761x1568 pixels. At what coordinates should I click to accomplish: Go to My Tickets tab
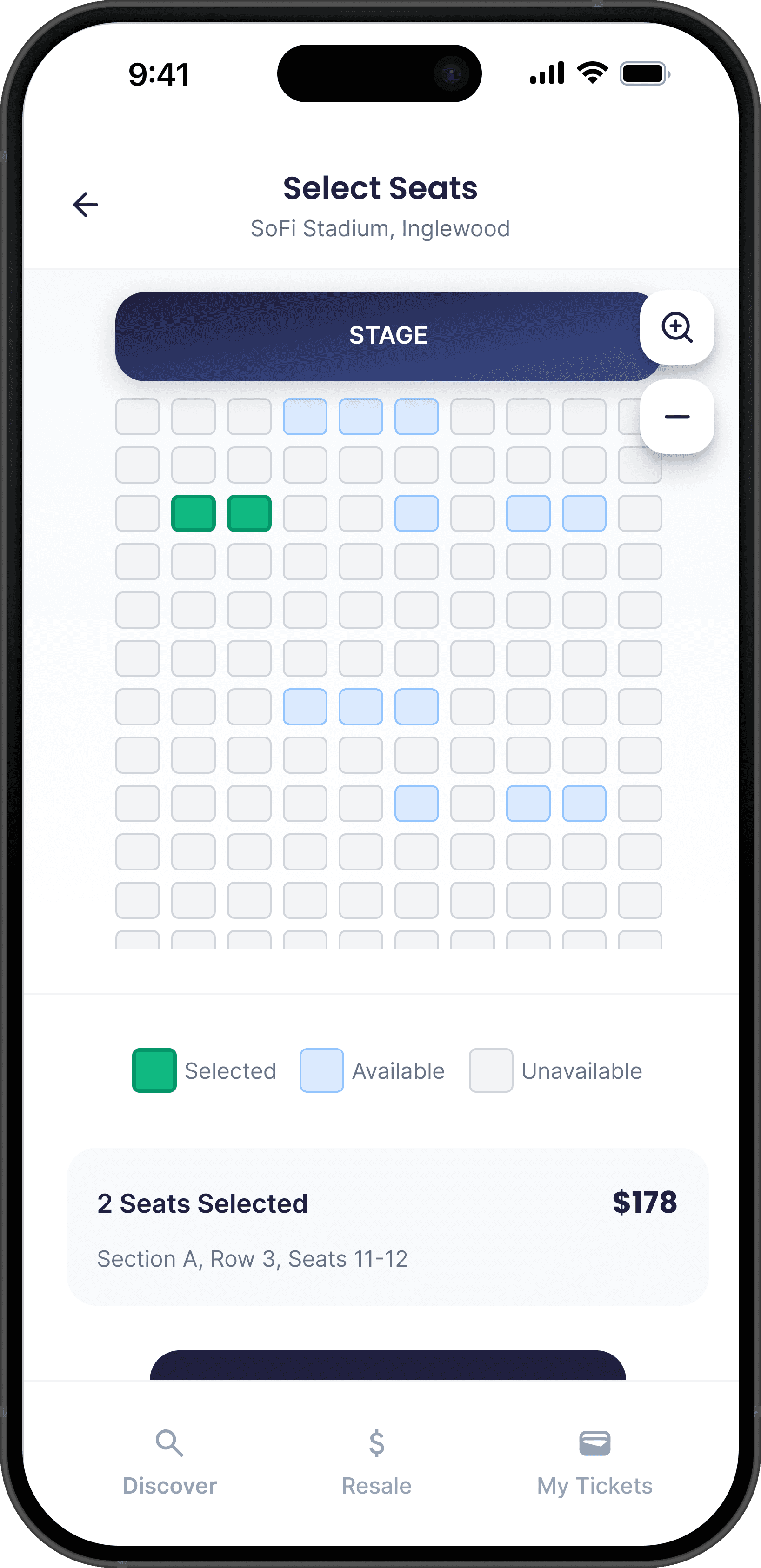[594, 1462]
